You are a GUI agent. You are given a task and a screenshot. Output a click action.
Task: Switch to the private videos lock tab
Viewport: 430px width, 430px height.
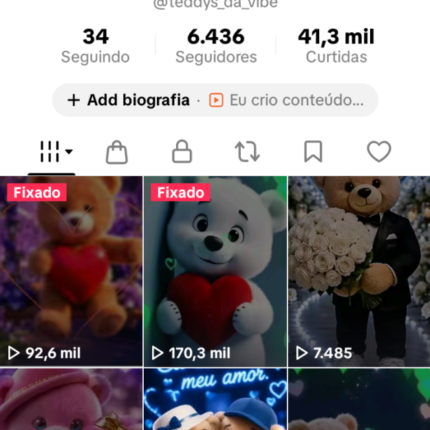coord(182,152)
